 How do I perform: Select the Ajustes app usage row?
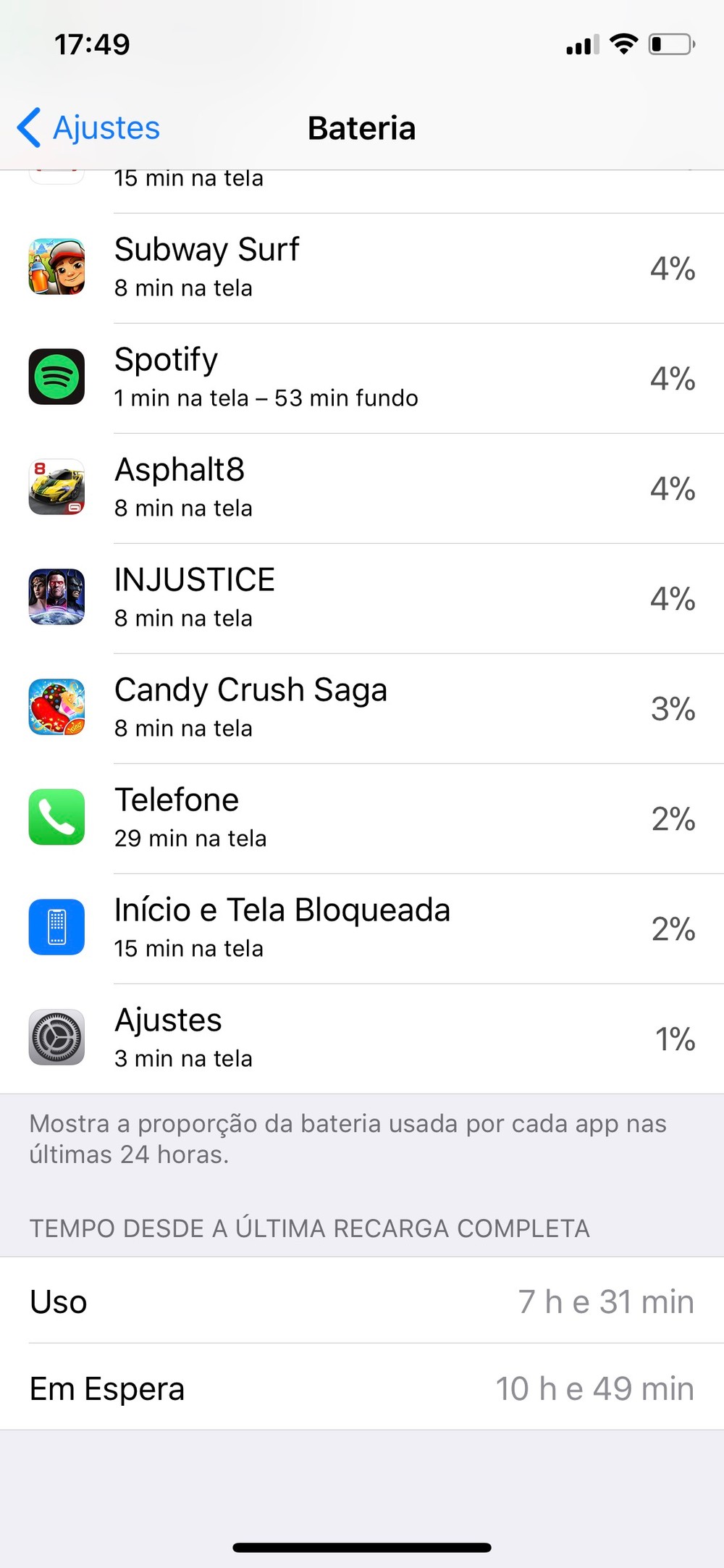[x=362, y=1039]
